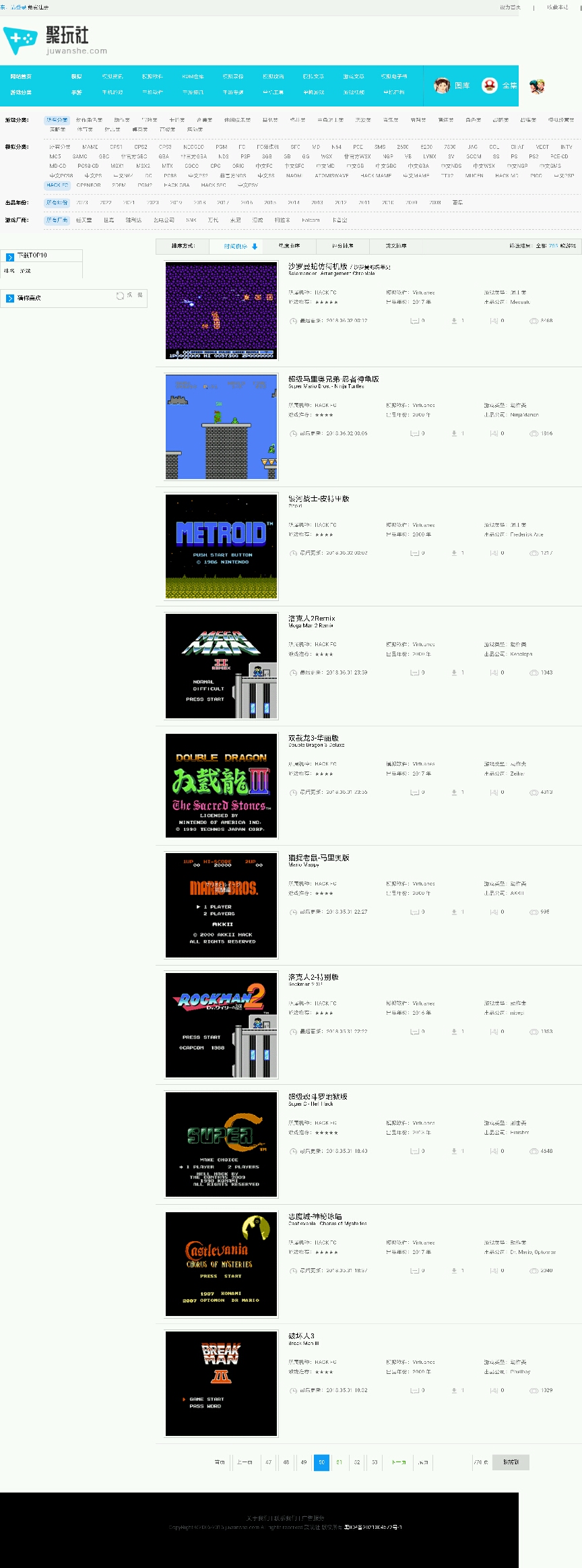Filter publisher by SNK
This screenshot has width=582, height=1568.
point(191,220)
